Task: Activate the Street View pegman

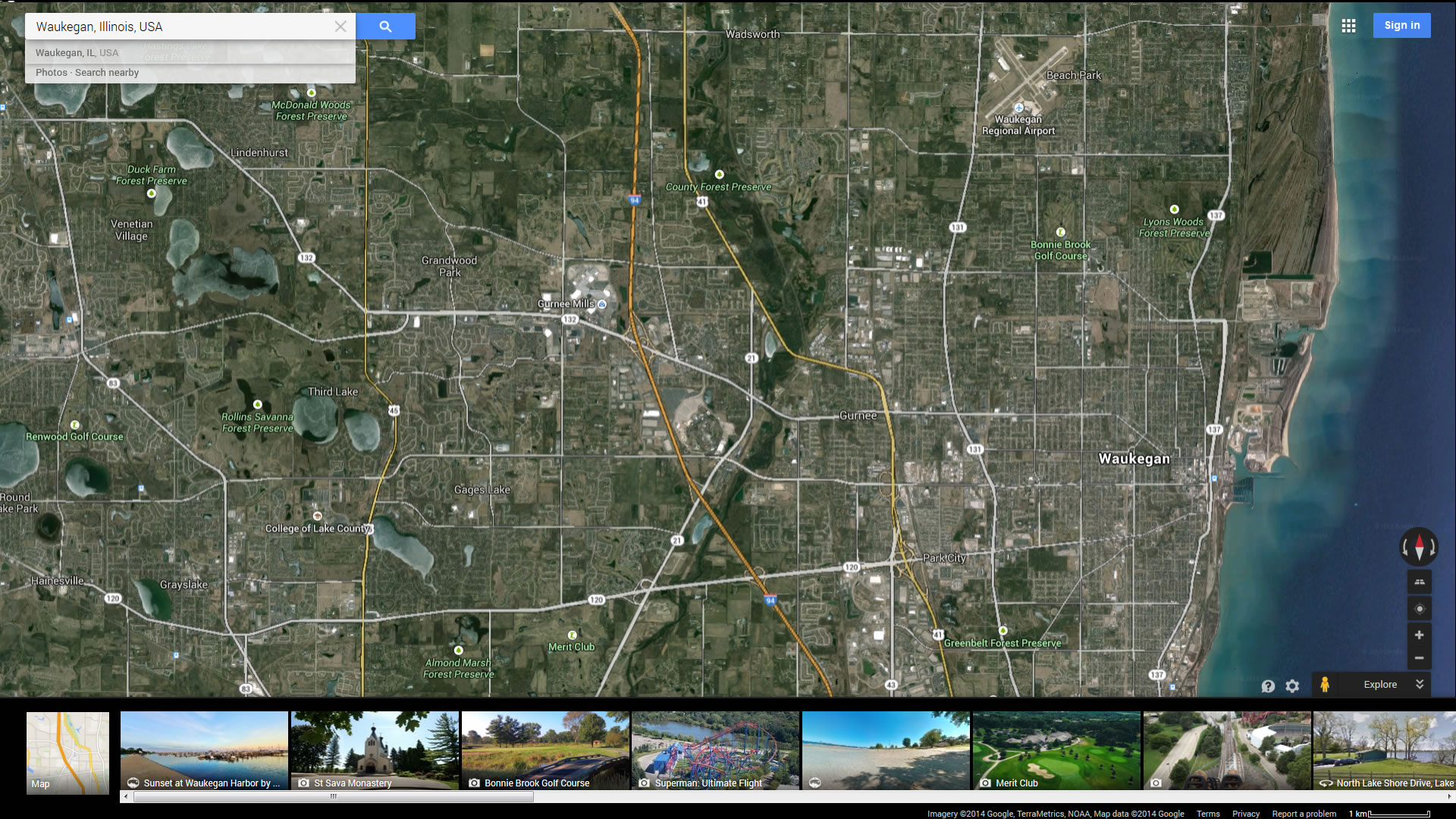Action: (1325, 685)
